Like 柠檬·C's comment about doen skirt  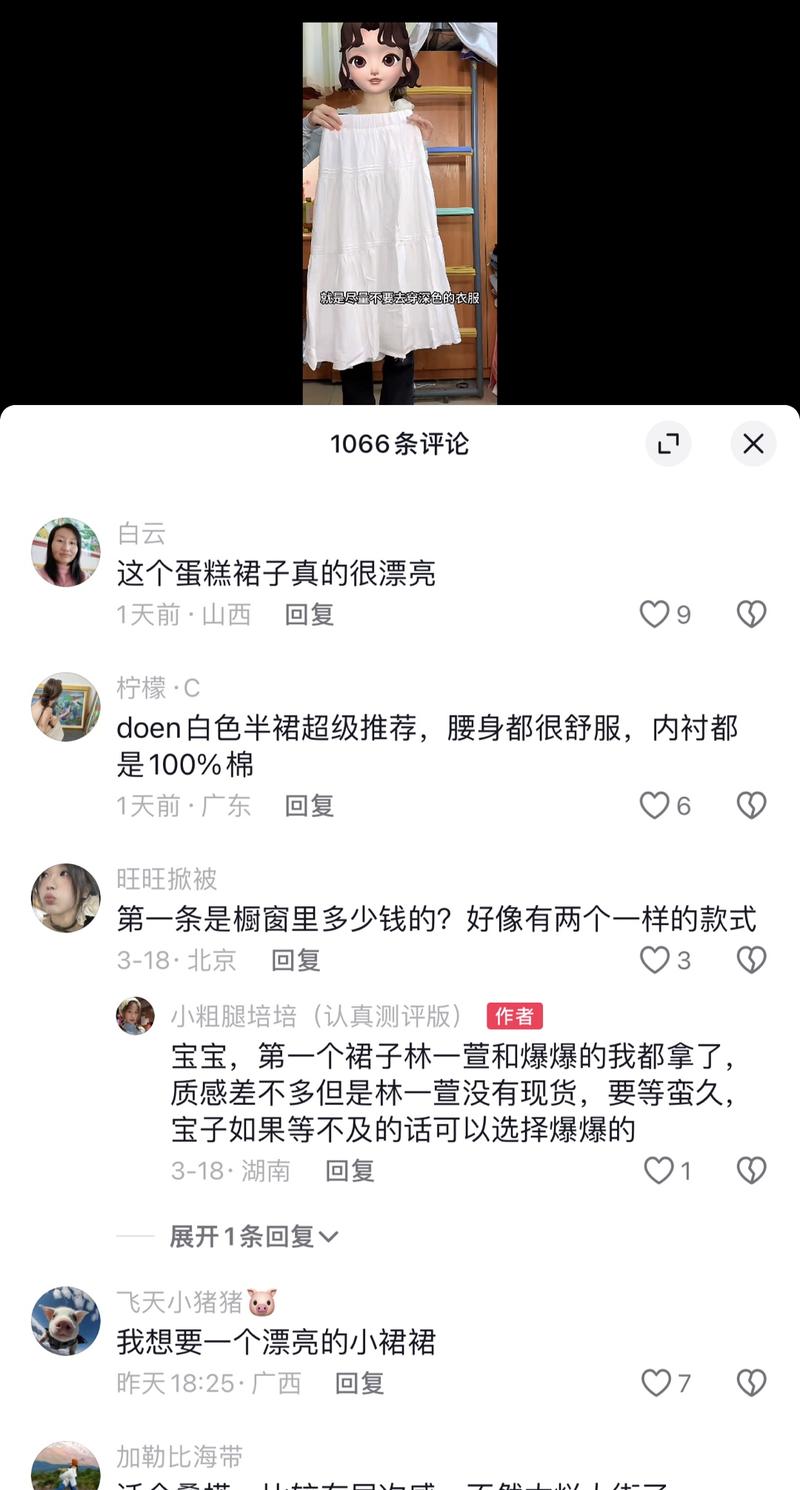(x=655, y=805)
